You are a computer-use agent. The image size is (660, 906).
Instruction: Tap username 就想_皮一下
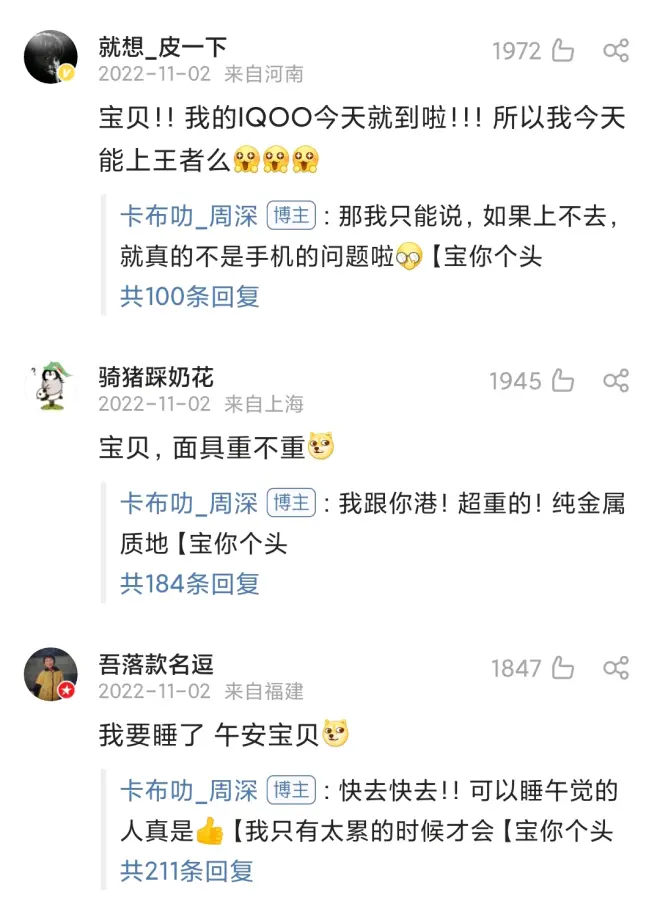coord(163,46)
